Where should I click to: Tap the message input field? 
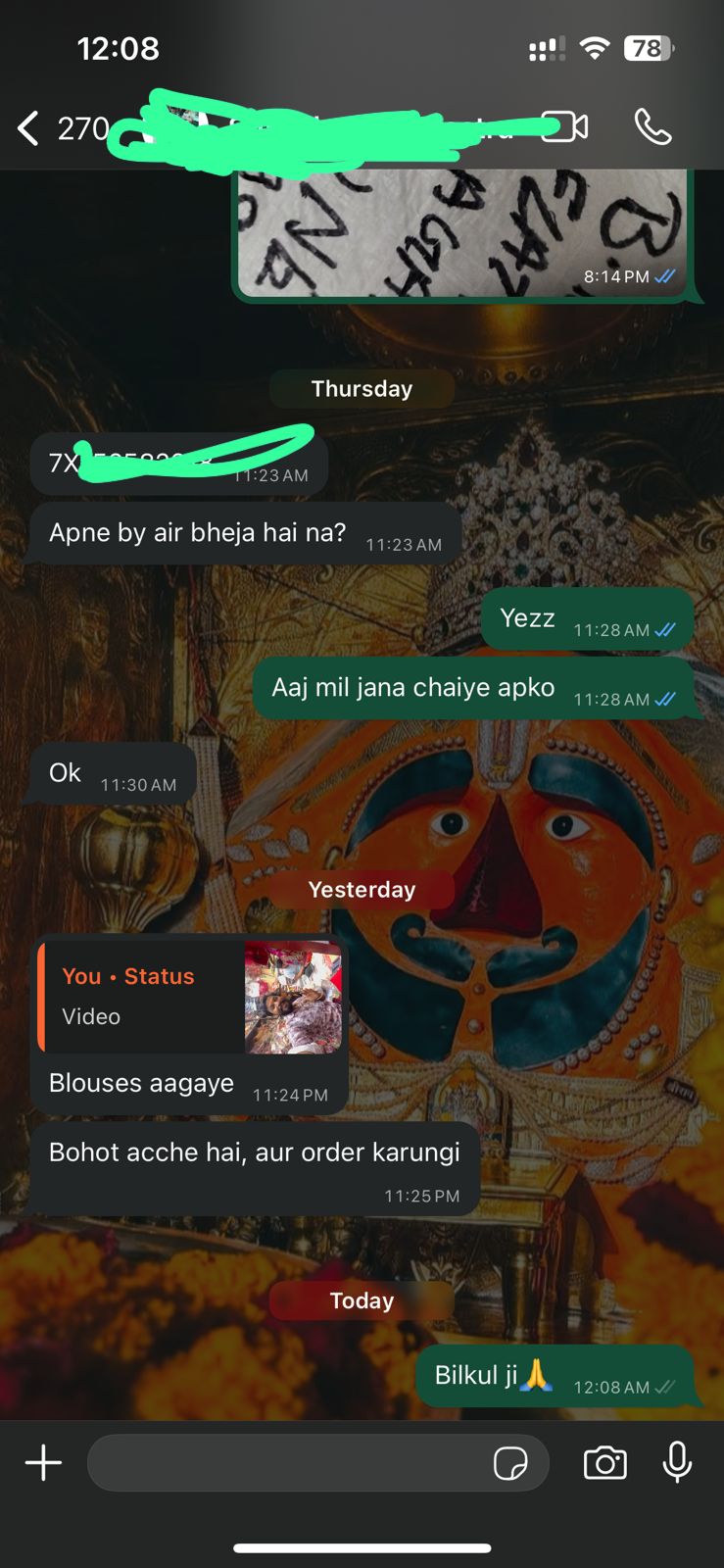[x=284, y=1463]
